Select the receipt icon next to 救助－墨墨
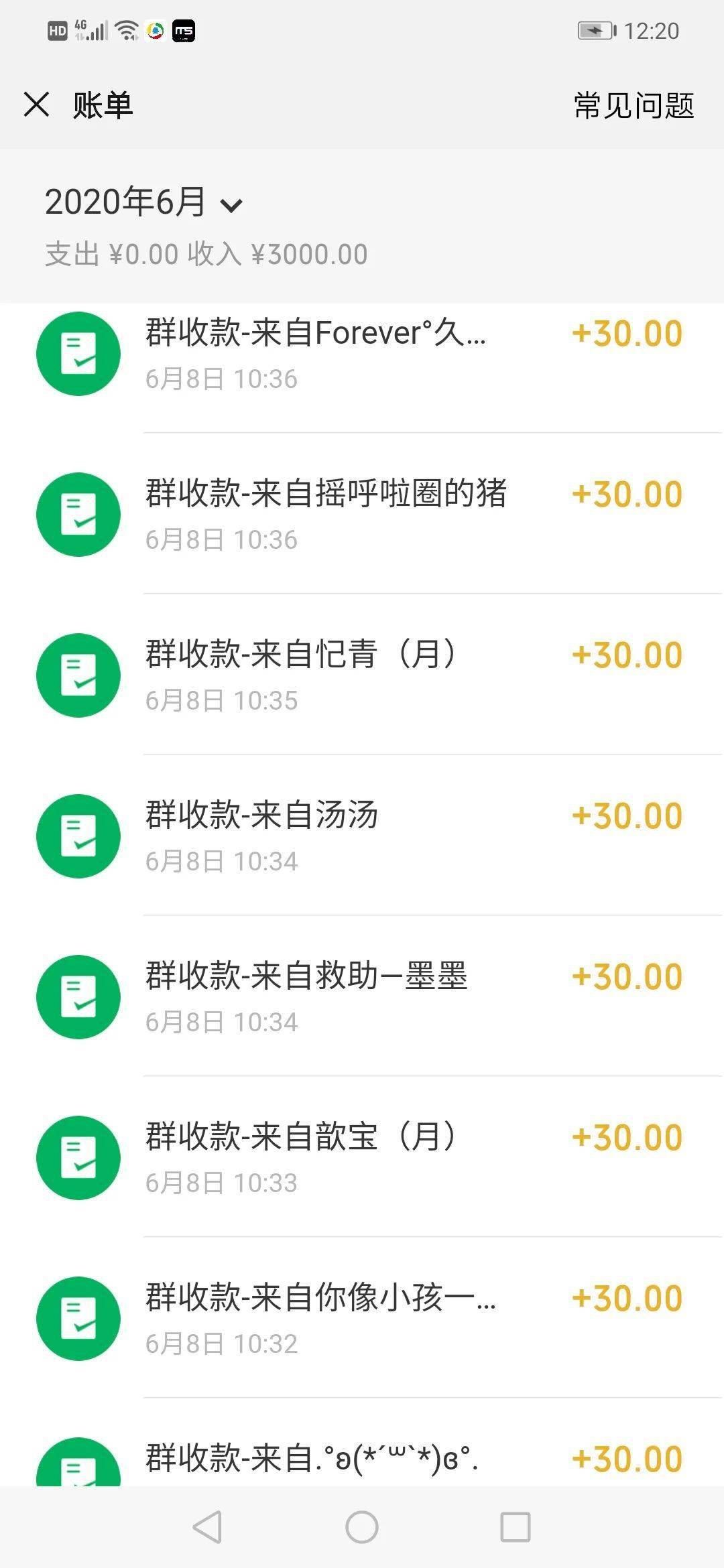Screen dimensions: 724x1568 click(78, 997)
